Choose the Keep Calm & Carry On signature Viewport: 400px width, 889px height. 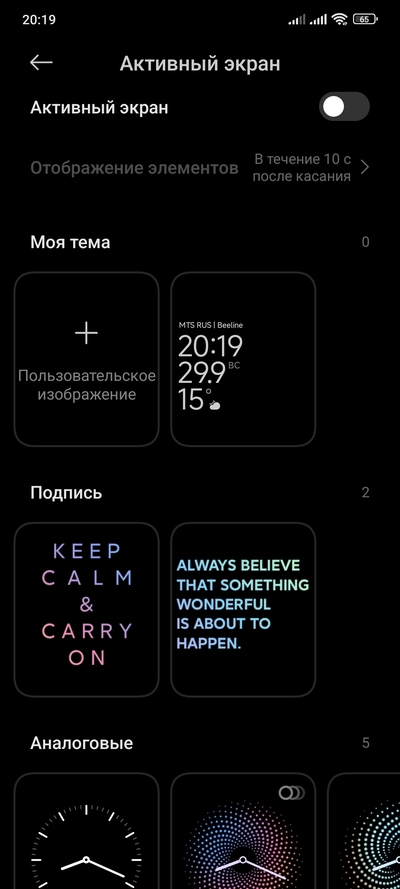[x=87, y=609]
